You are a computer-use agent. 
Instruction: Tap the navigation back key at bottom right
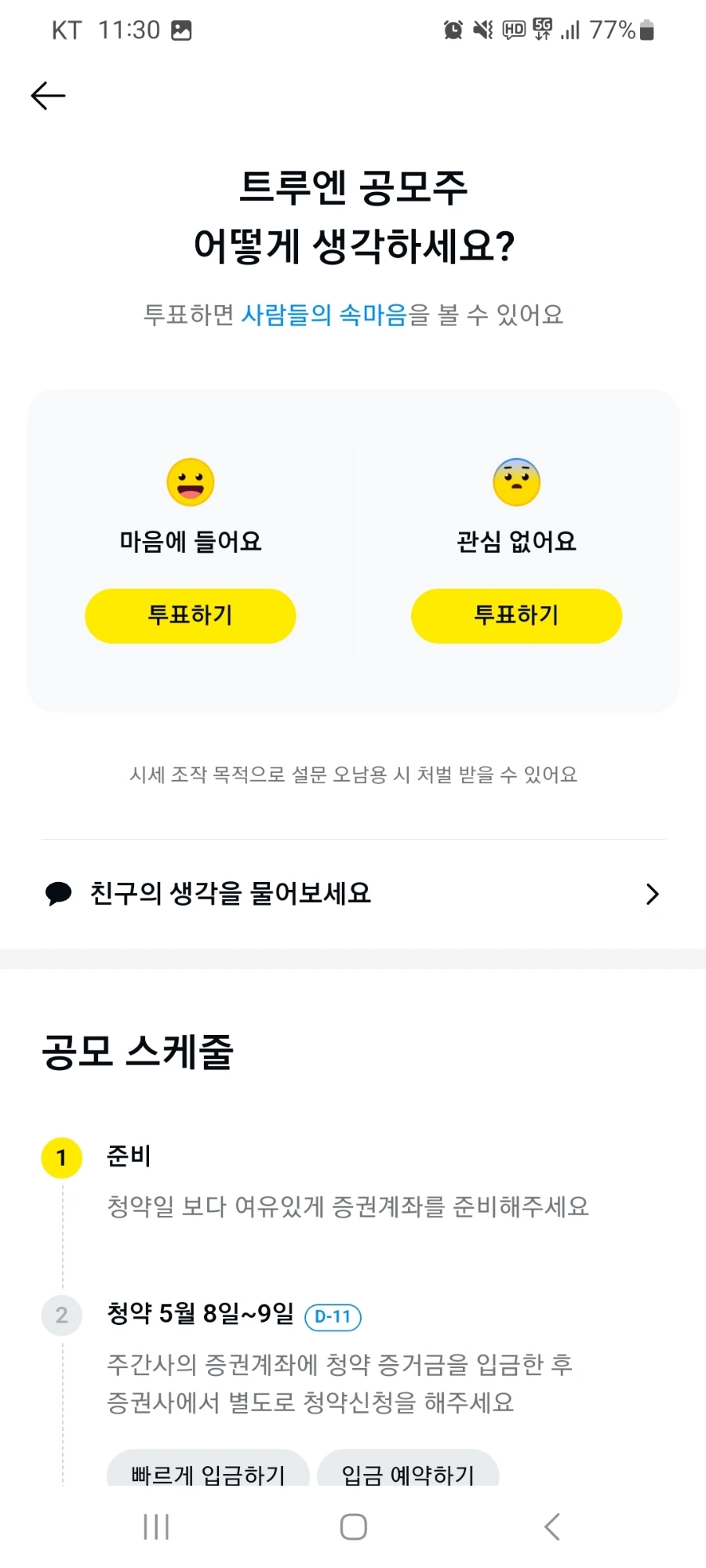pyautogui.click(x=550, y=1526)
